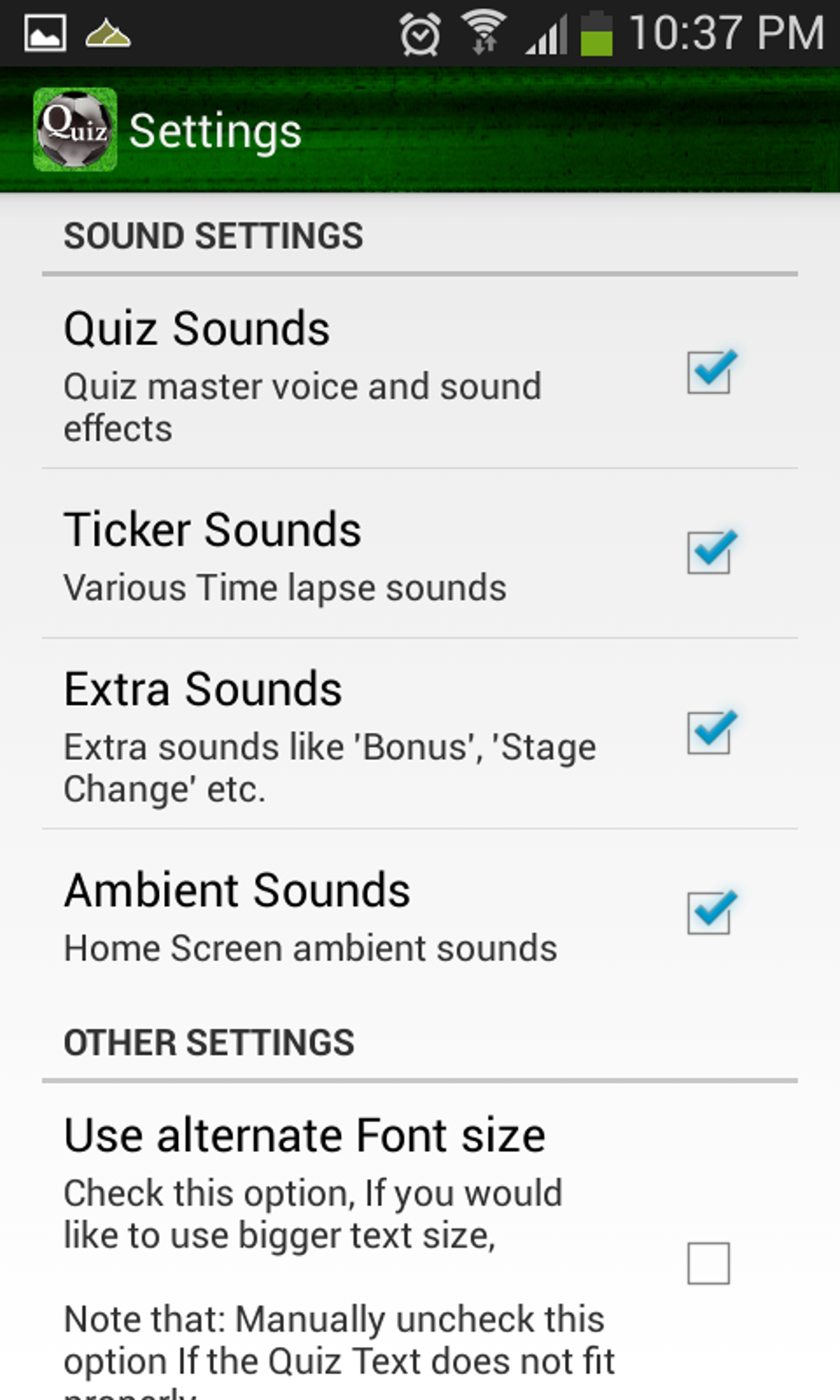This screenshot has height=1400, width=840.
Task: Untick the Ambient Sounds checkbox
Action: 709,912
